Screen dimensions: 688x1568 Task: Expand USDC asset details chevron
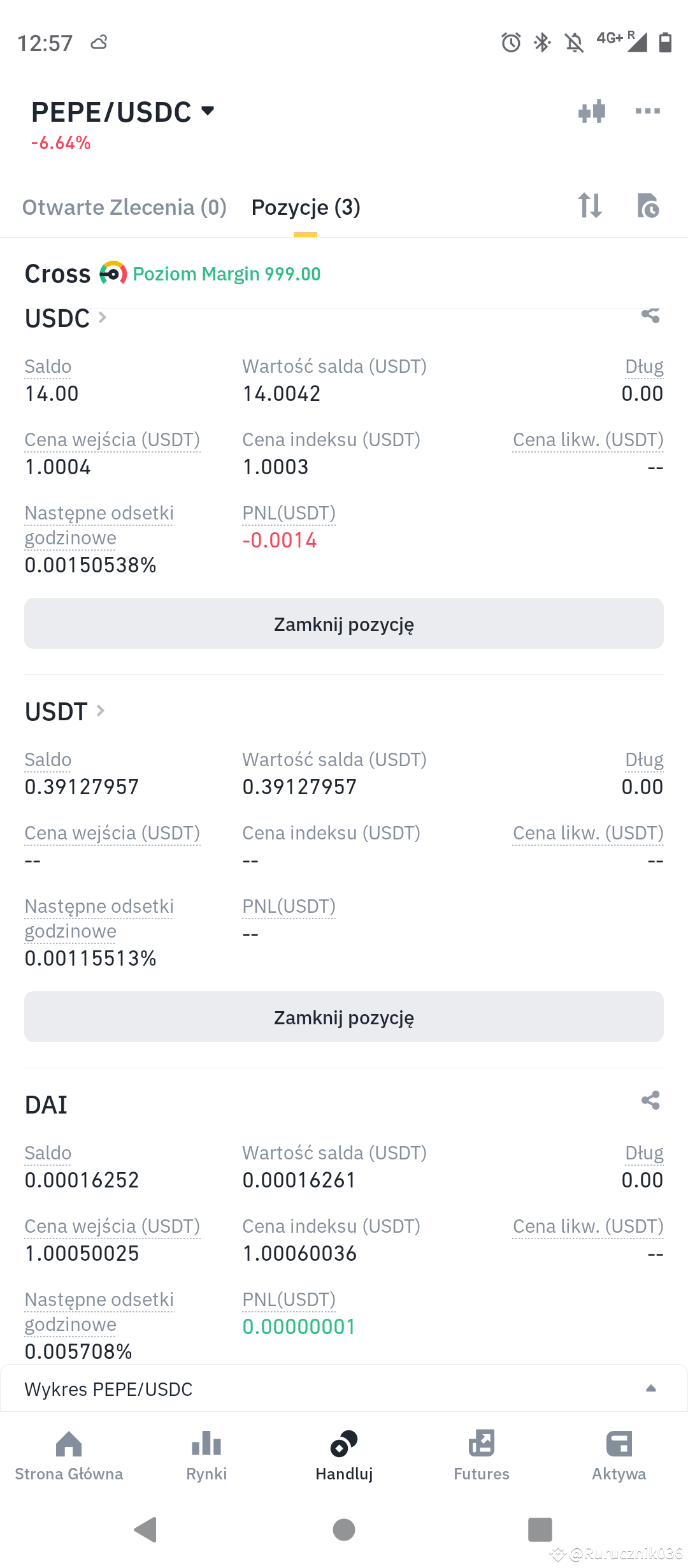click(x=103, y=318)
